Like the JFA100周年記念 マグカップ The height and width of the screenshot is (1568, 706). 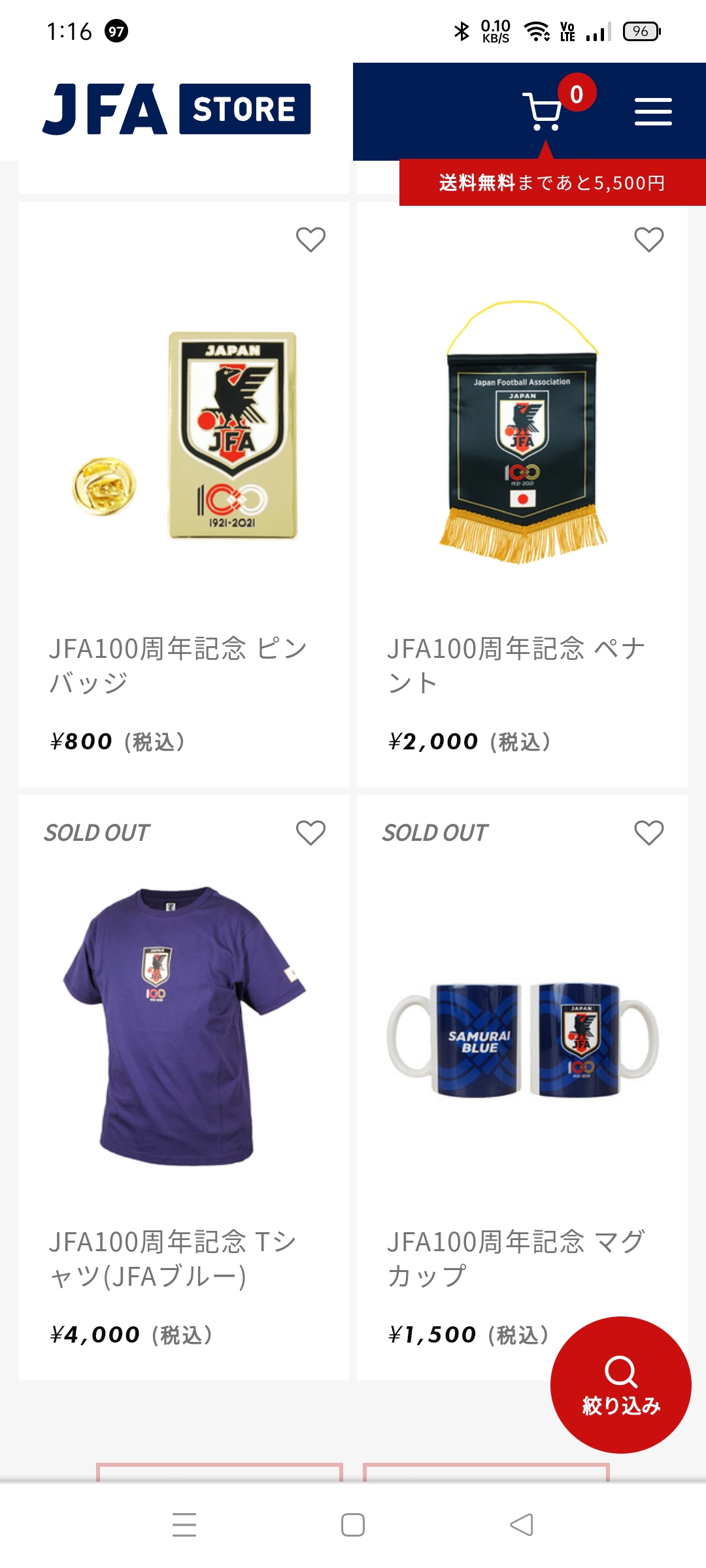click(x=648, y=833)
